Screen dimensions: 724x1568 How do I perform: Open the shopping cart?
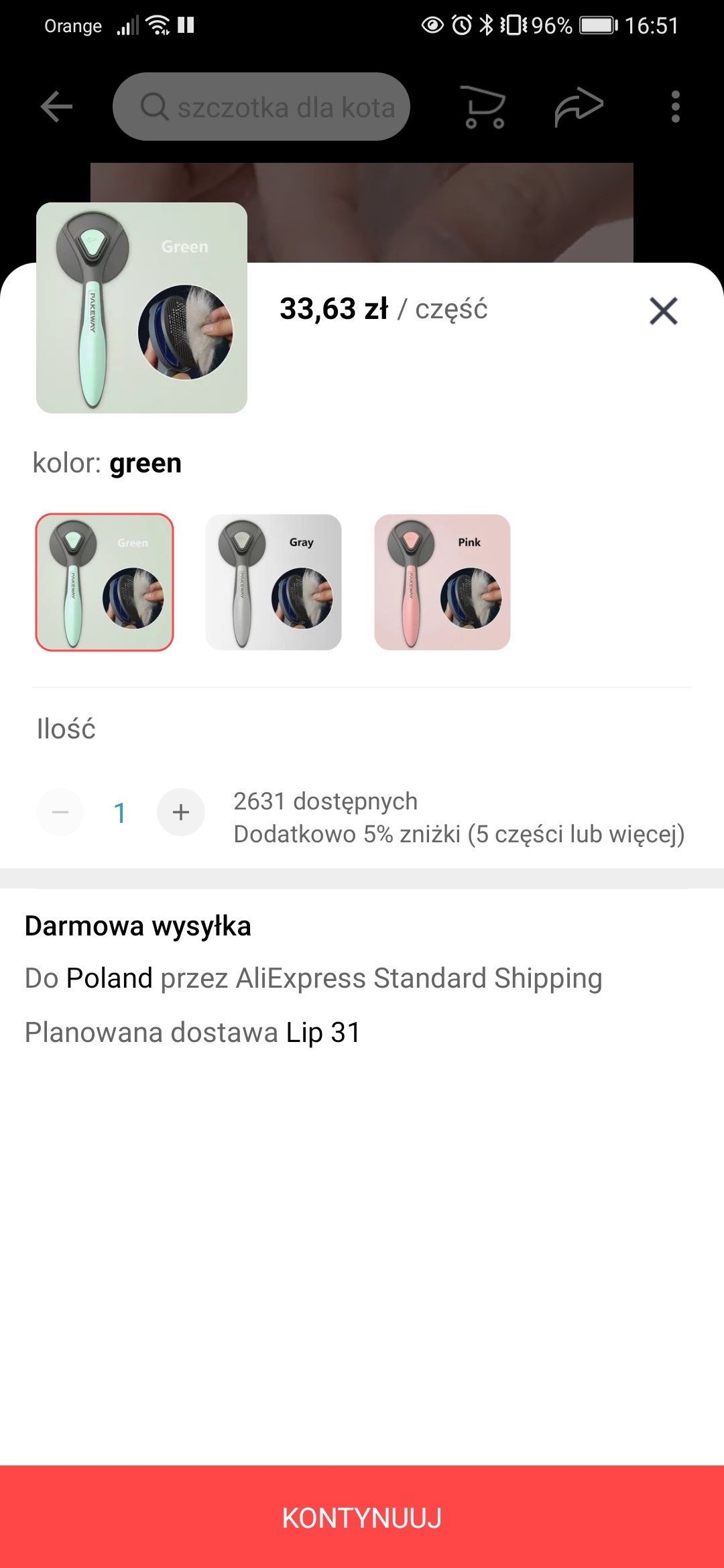pyautogui.click(x=485, y=107)
